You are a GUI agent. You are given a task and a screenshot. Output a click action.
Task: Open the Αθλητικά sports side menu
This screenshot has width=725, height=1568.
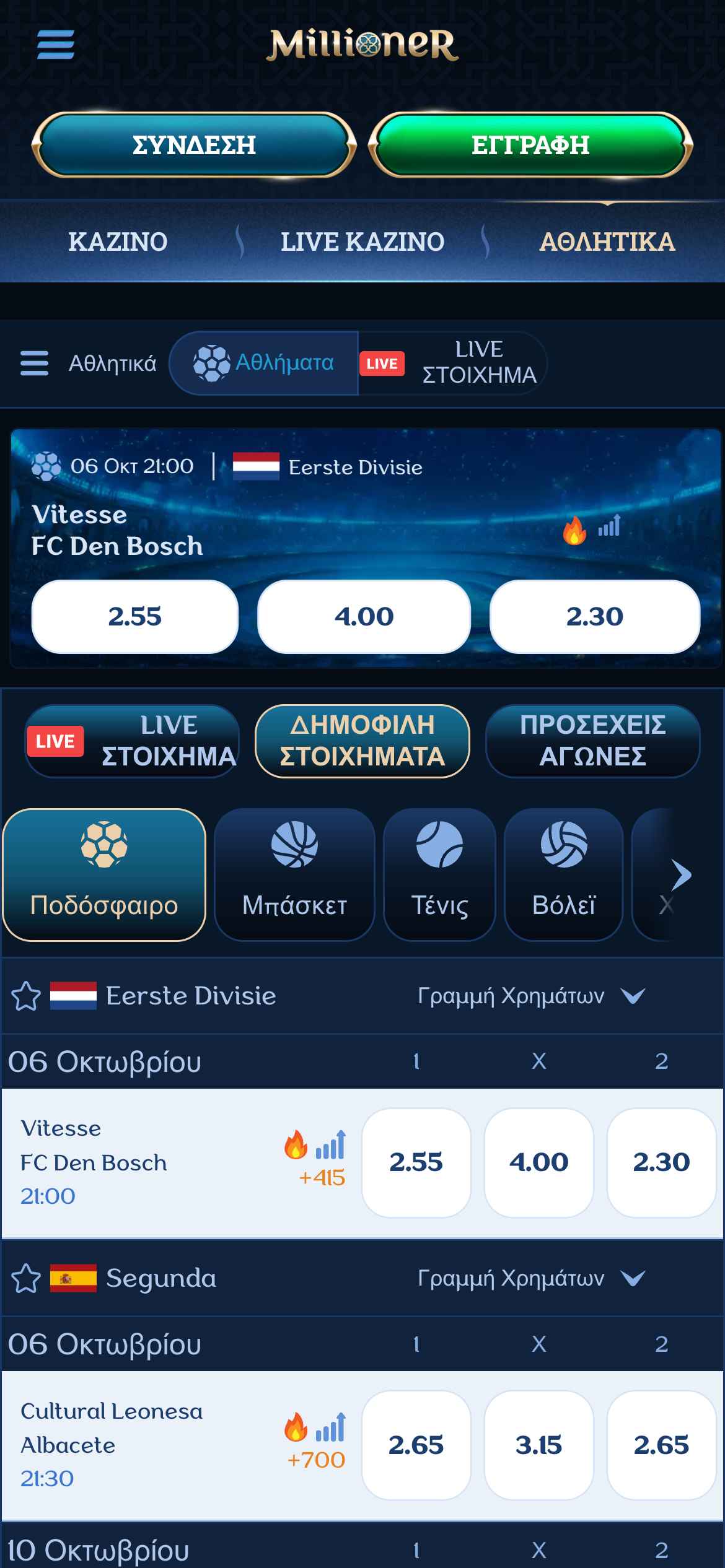(x=35, y=364)
